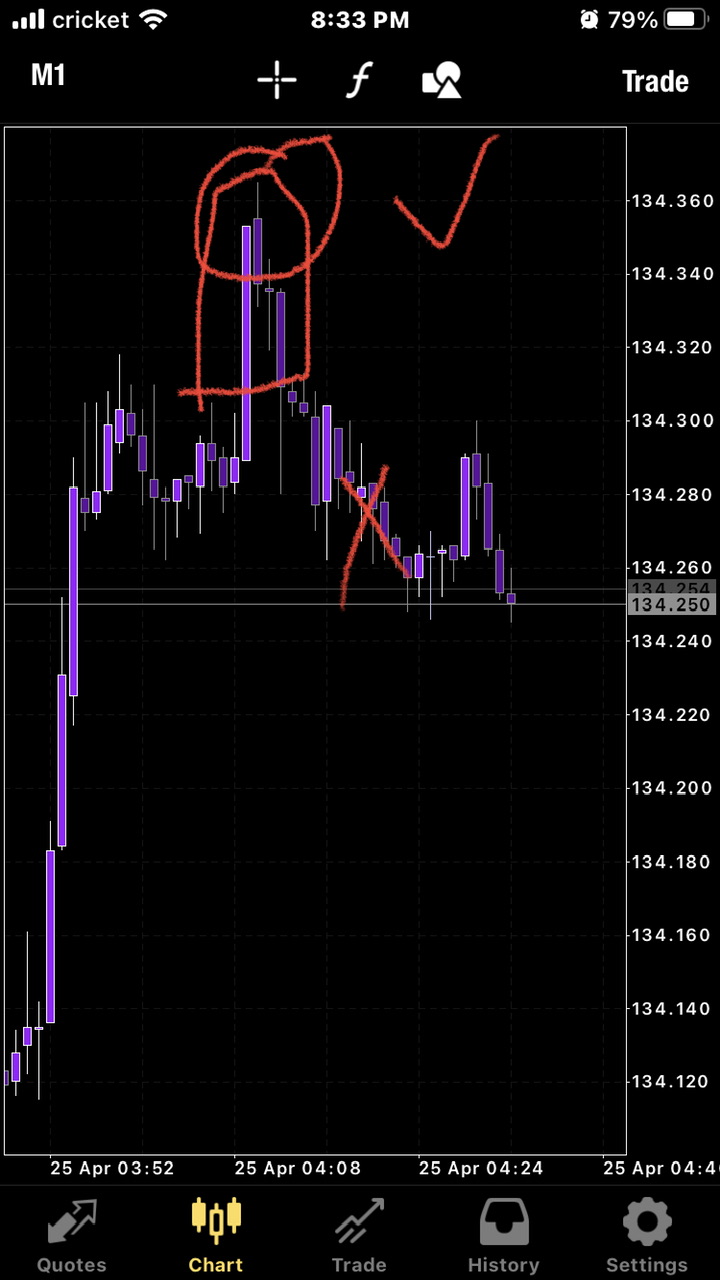Switch to the Quotes tab
This screenshot has width=720, height=1280.
point(71,1235)
